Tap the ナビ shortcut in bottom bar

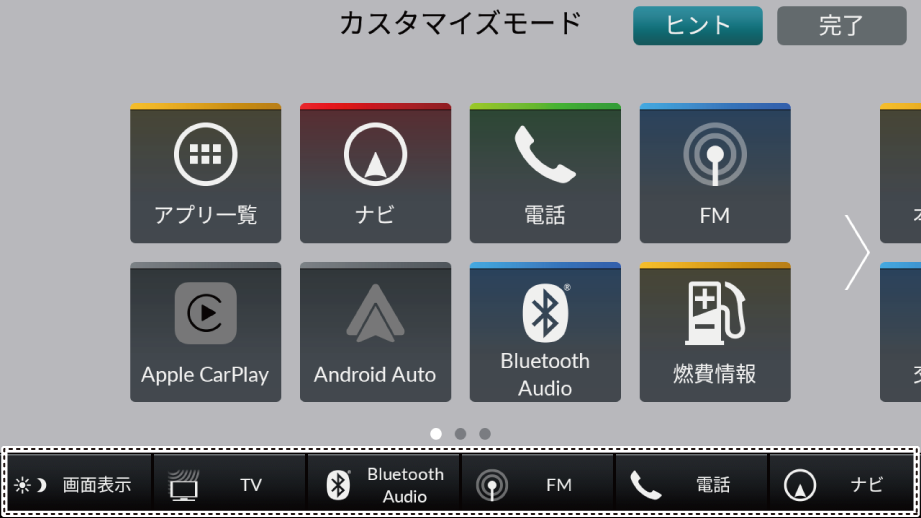click(843, 485)
